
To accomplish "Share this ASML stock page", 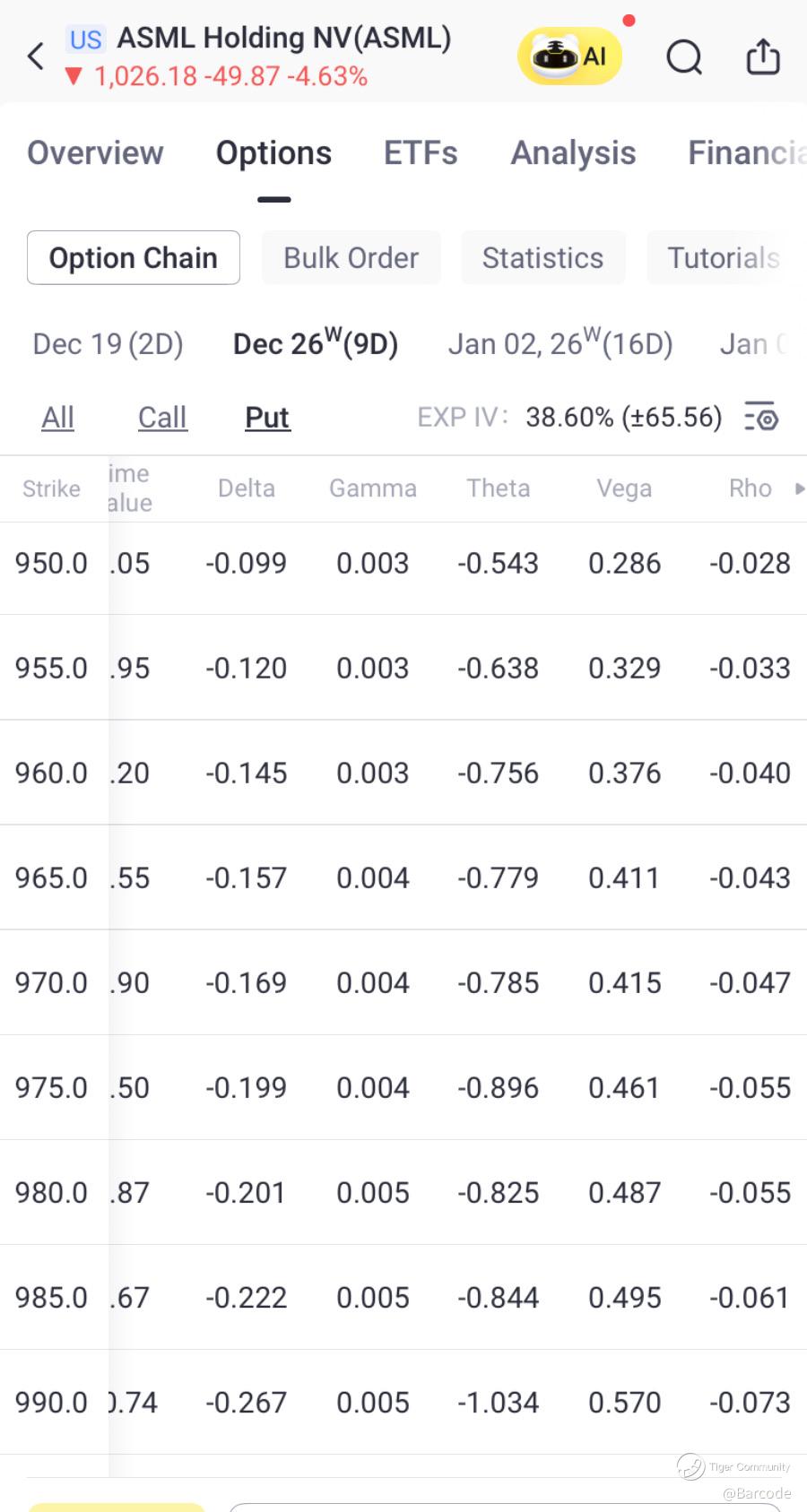I will pos(763,56).
